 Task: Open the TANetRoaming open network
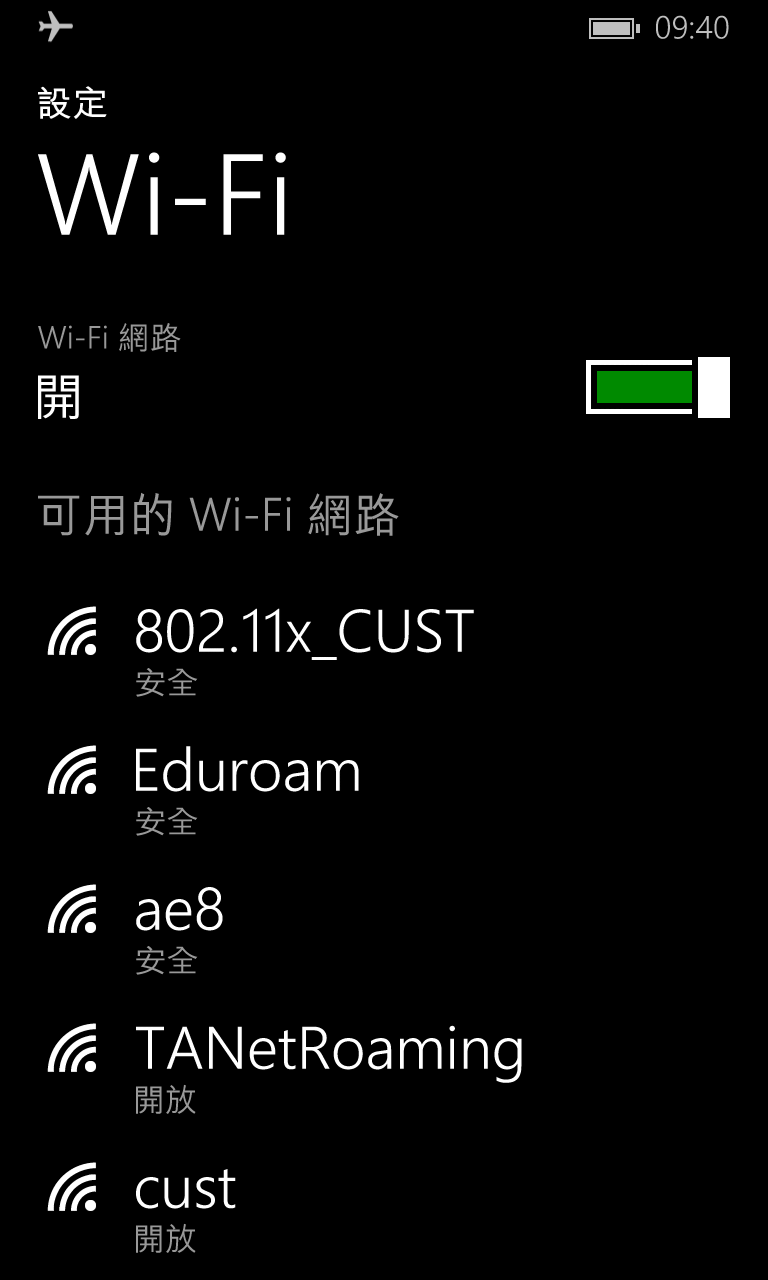tap(384, 1069)
